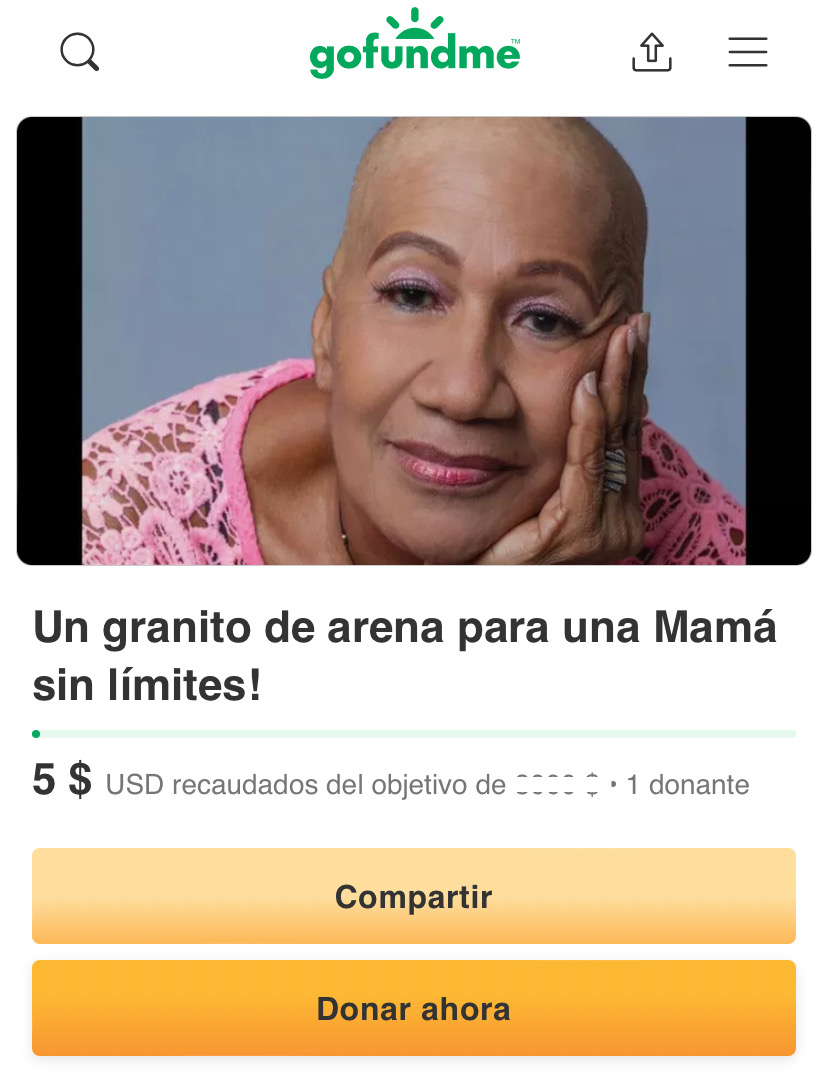
Task: Go to the GoFundMe home logo
Action: click(414, 46)
